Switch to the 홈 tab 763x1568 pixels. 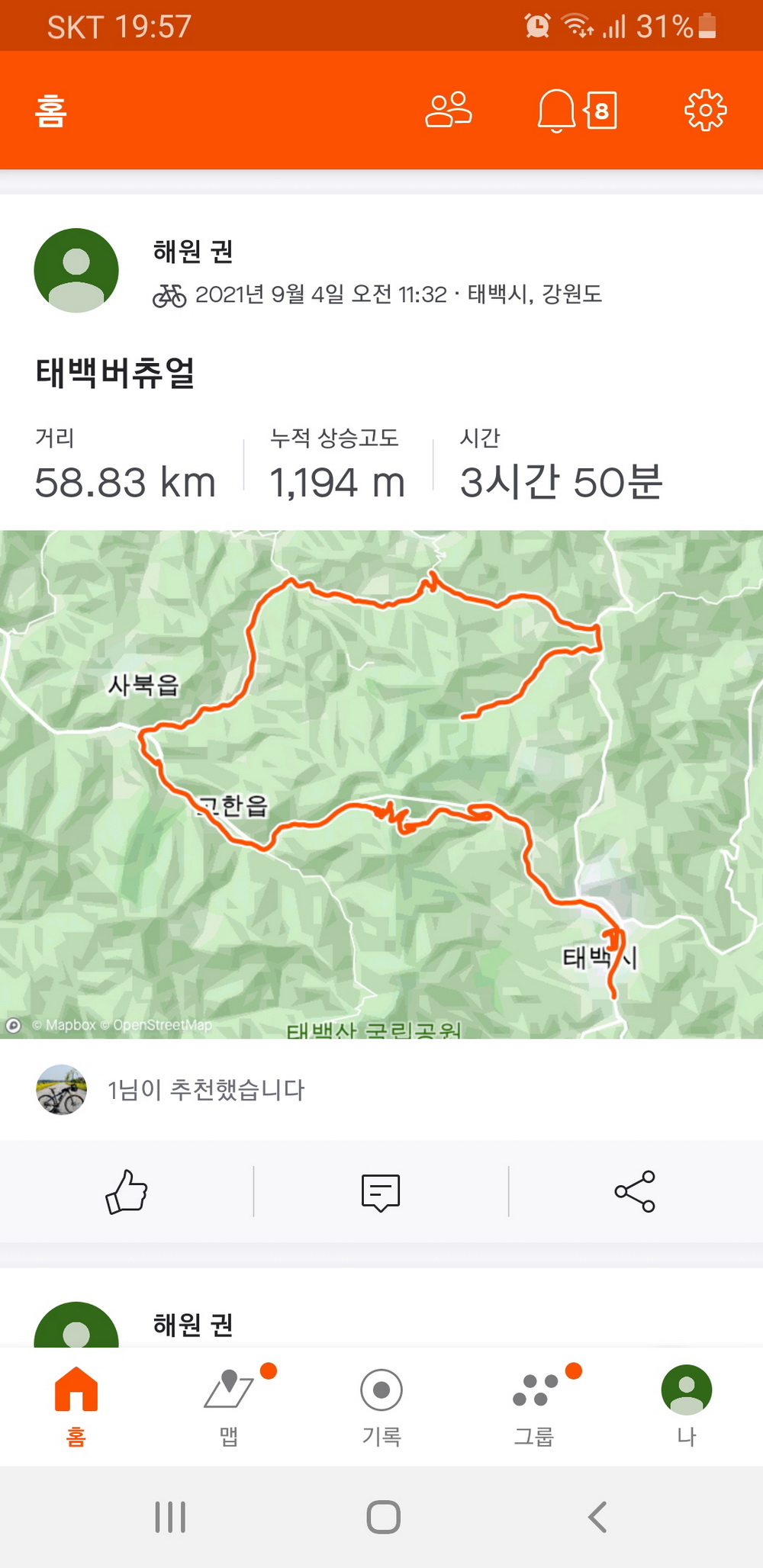coord(76,1405)
